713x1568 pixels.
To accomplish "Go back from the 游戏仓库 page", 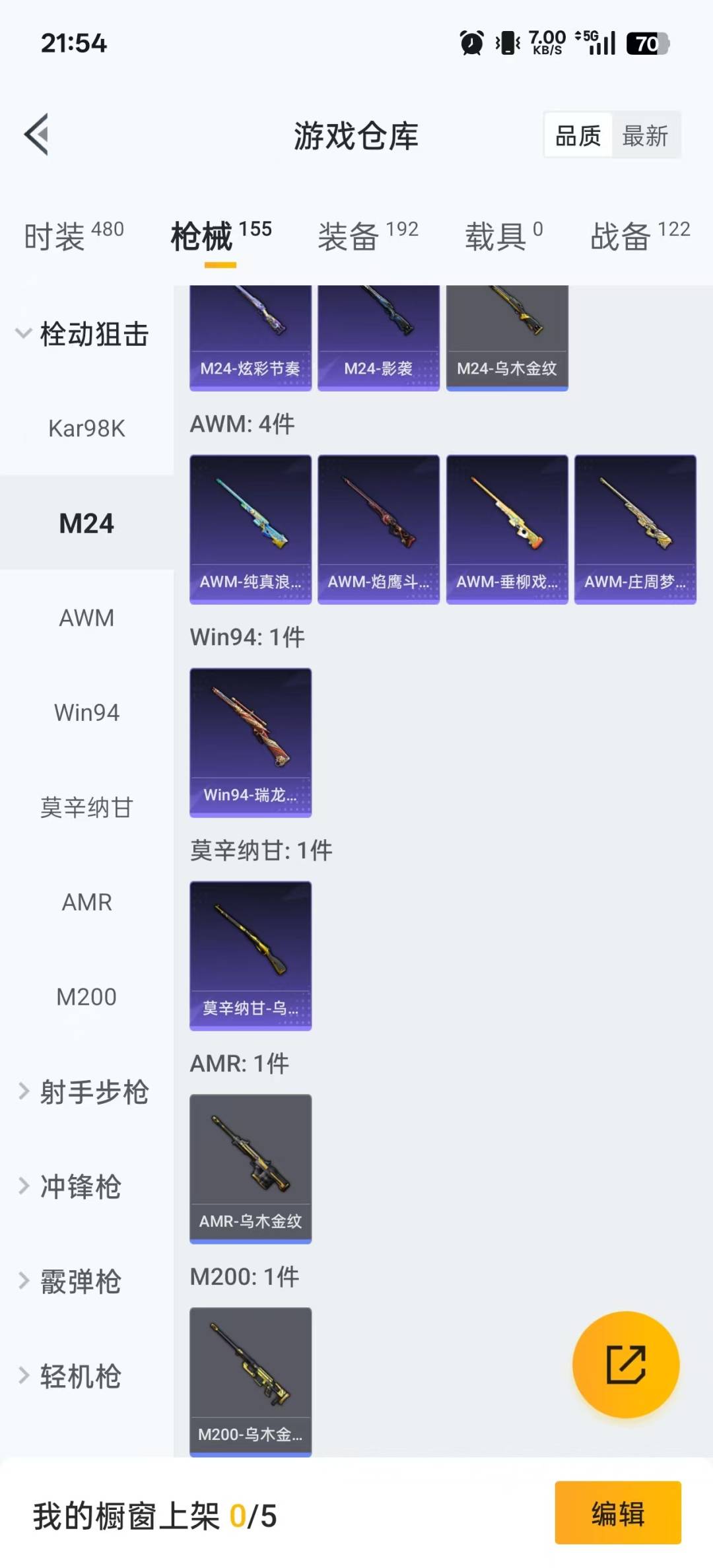I will pyautogui.click(x=37, y=135).
